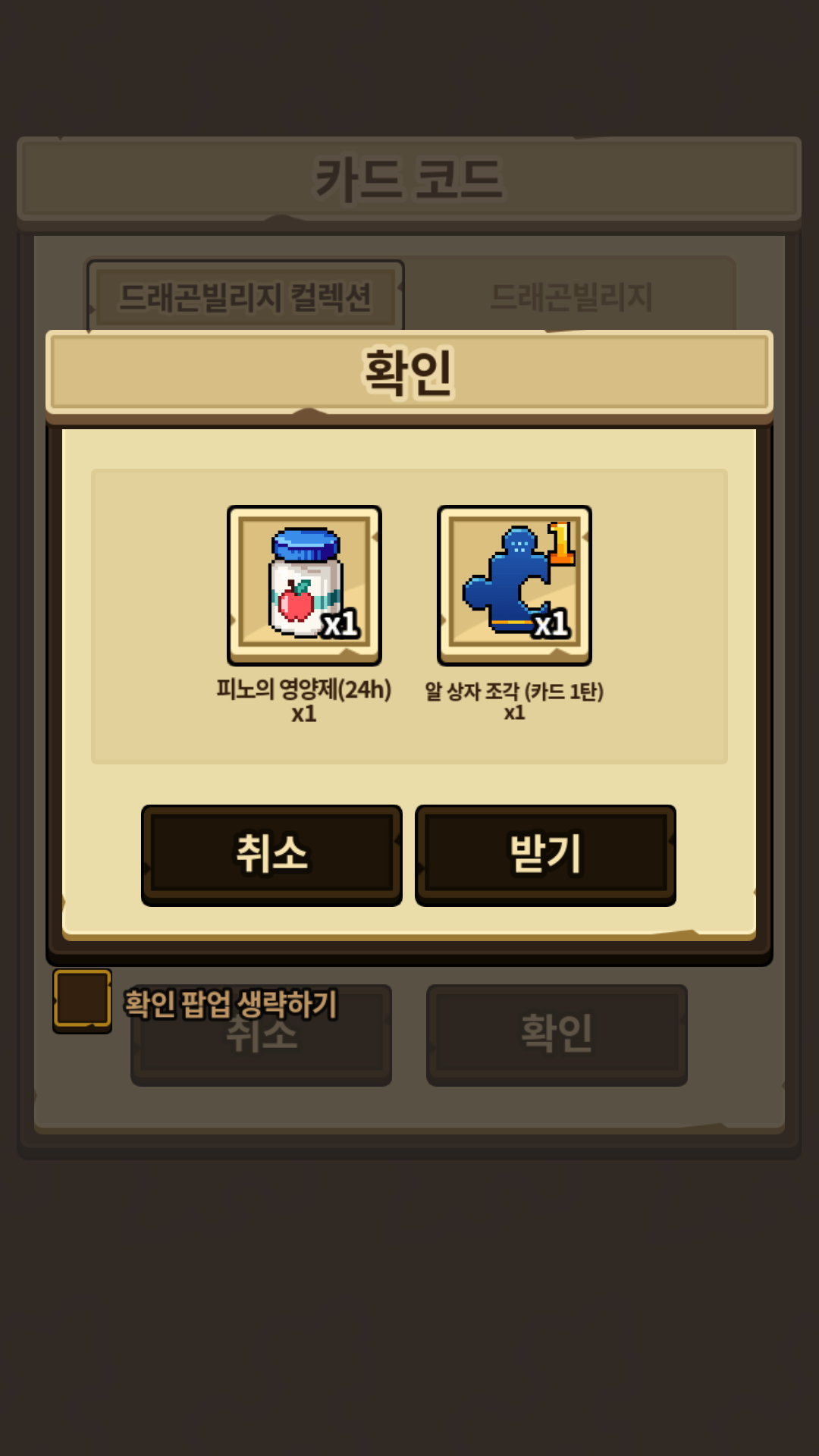
Task: Select the 알 상자 조각 (카드 1탄) item
Action: tap(514, 585)
